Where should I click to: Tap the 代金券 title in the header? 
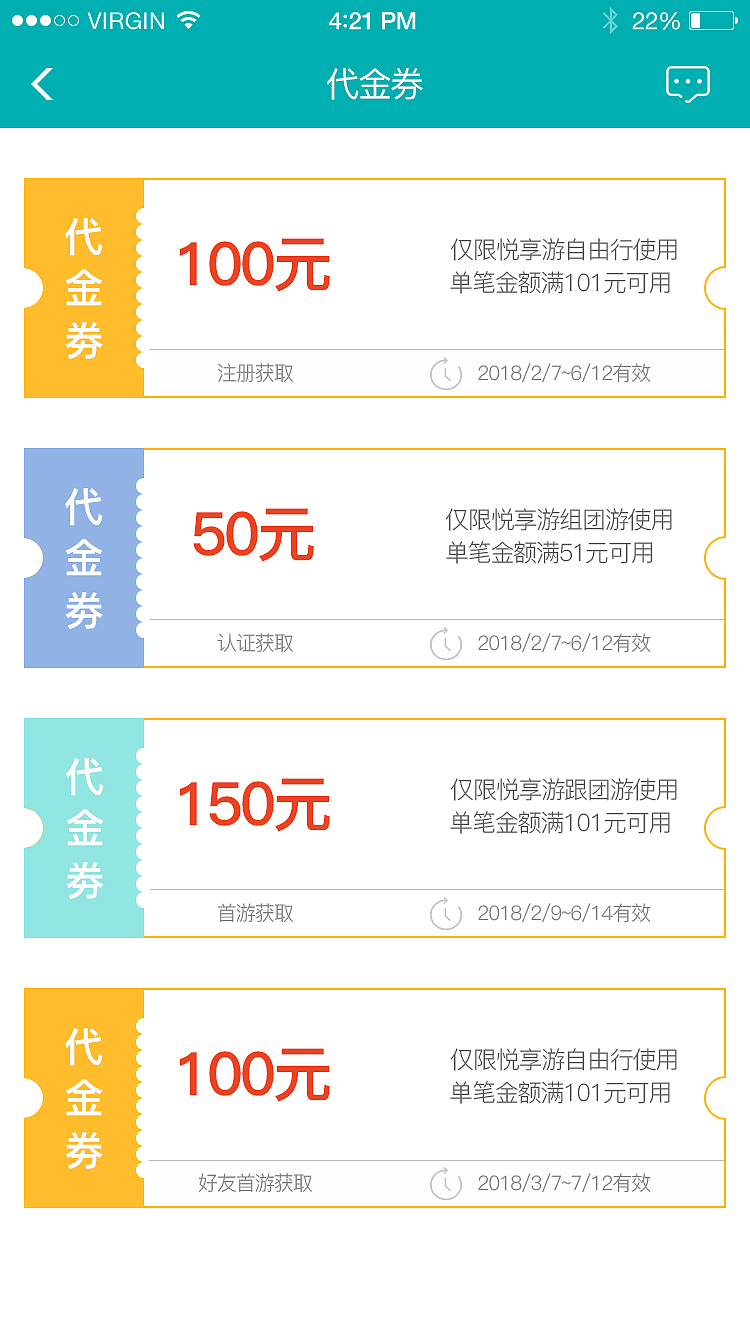tap(375, 85)
